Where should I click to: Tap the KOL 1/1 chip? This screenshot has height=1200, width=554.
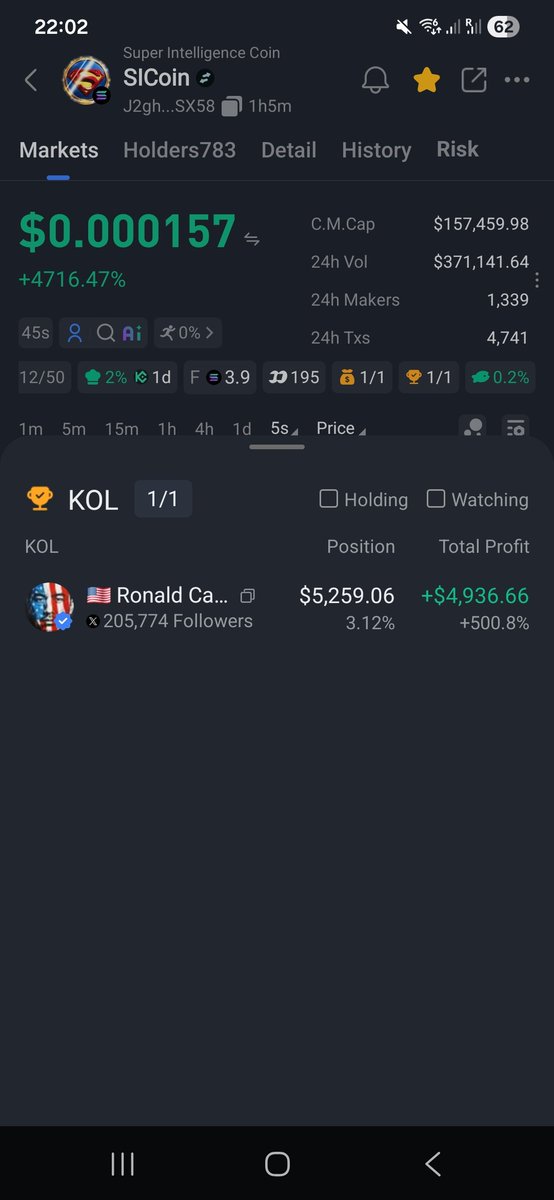(x=163, y=499)
